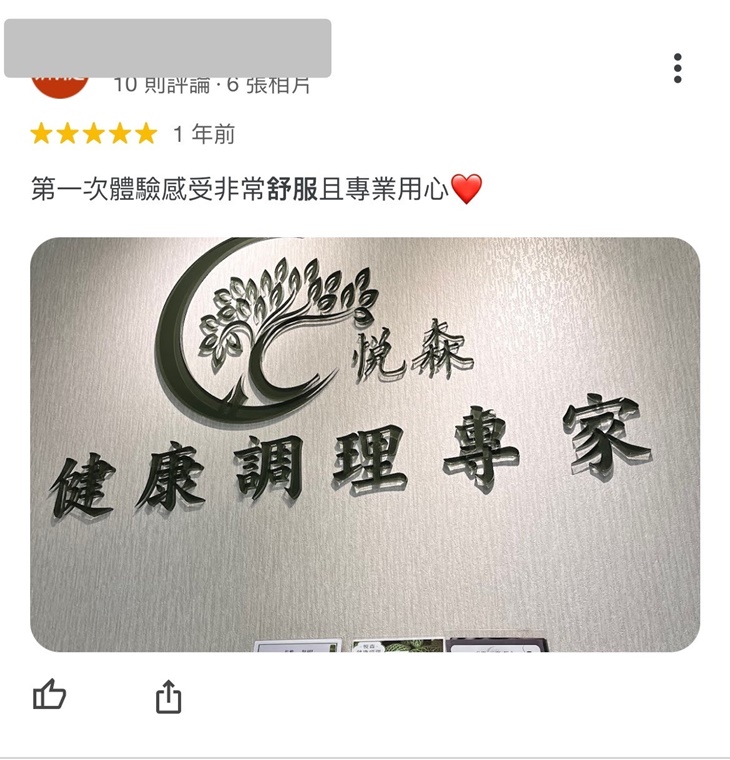The width and height of the screenshot is (730, 760).
Task: Click the fourth star of the rating
Action: click(121, 129)
